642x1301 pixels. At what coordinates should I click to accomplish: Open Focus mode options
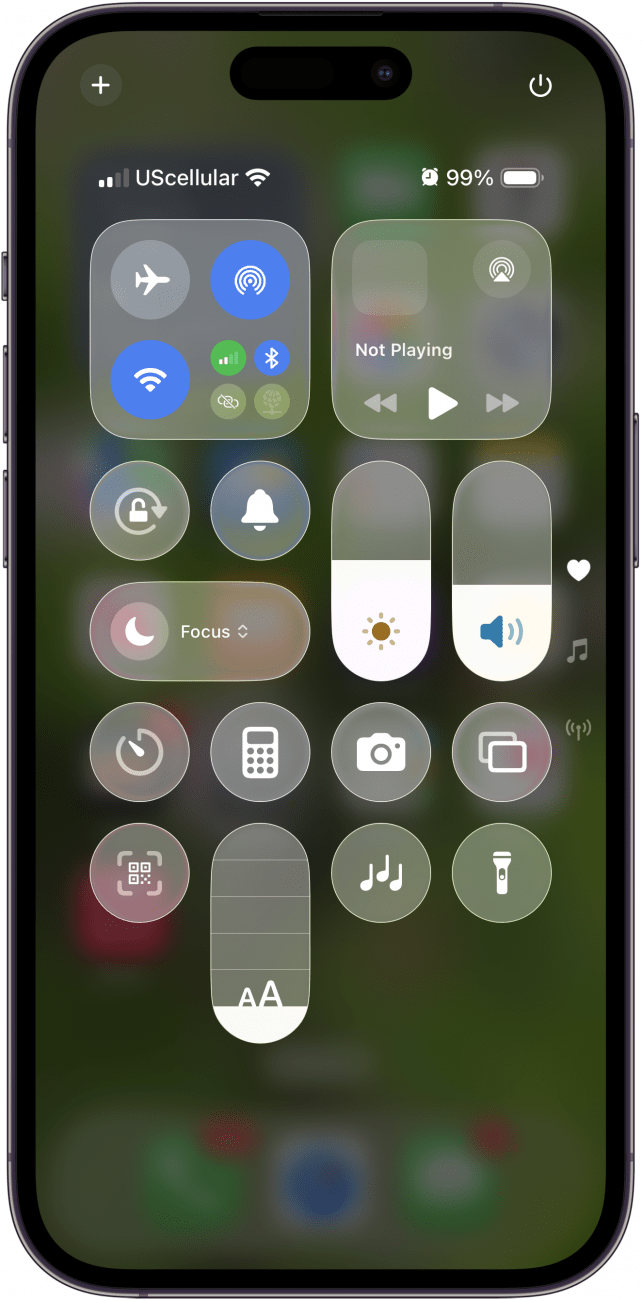tap(200, 631)
